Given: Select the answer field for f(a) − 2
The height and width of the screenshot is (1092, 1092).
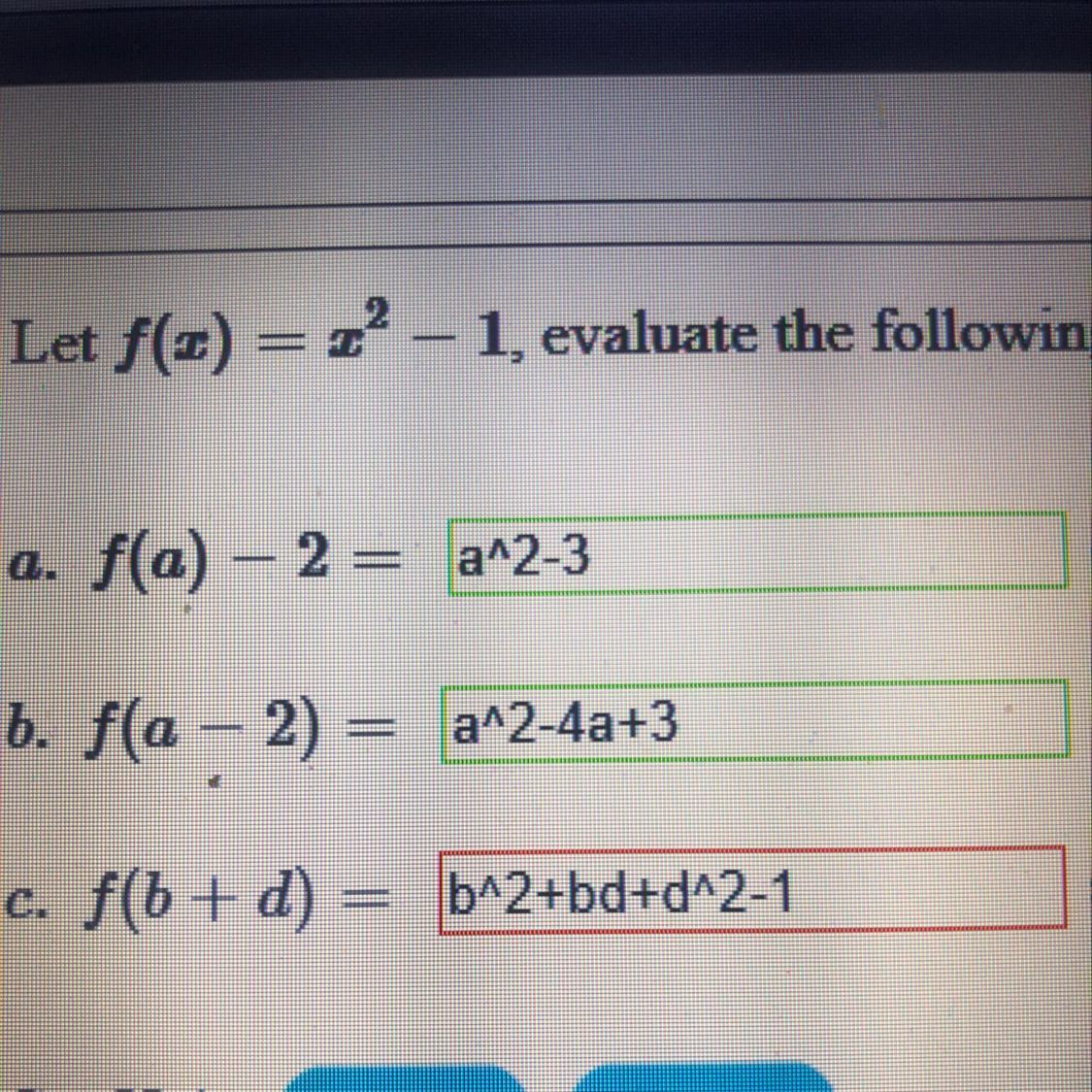Looking at the screenshot, I should coord(757,553).
